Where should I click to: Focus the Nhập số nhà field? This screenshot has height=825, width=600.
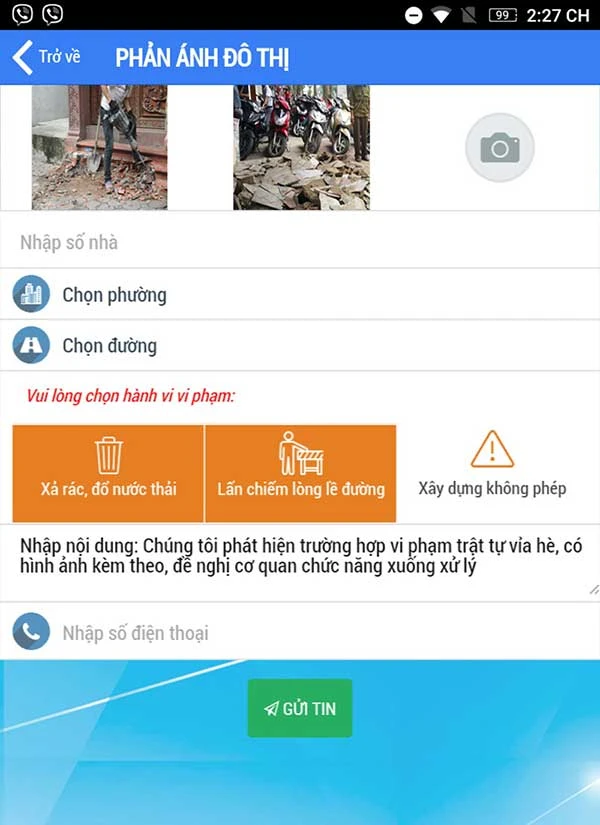point(300,243)
